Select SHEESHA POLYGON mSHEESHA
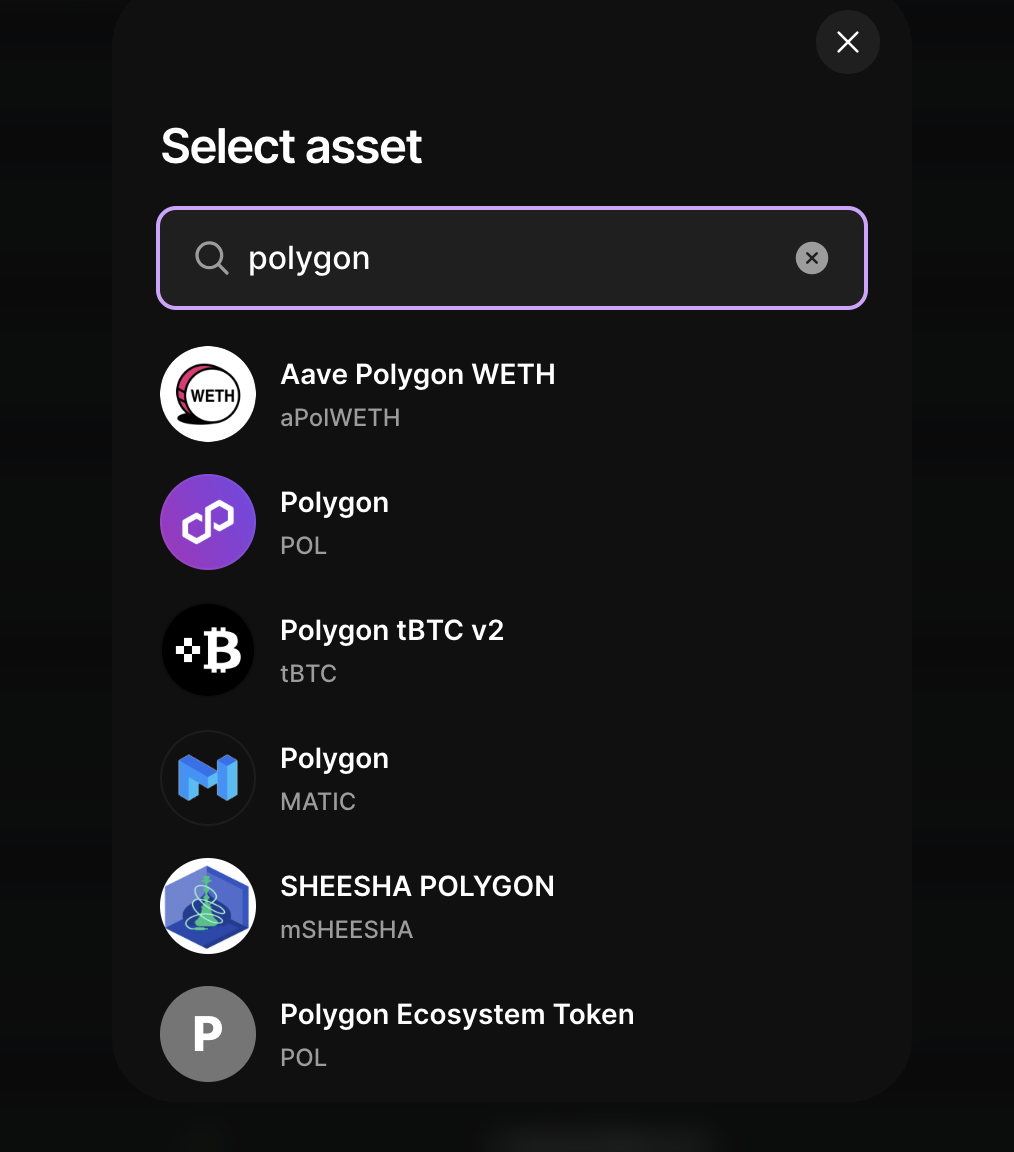1014x1152 pixels. coord(416,906)
